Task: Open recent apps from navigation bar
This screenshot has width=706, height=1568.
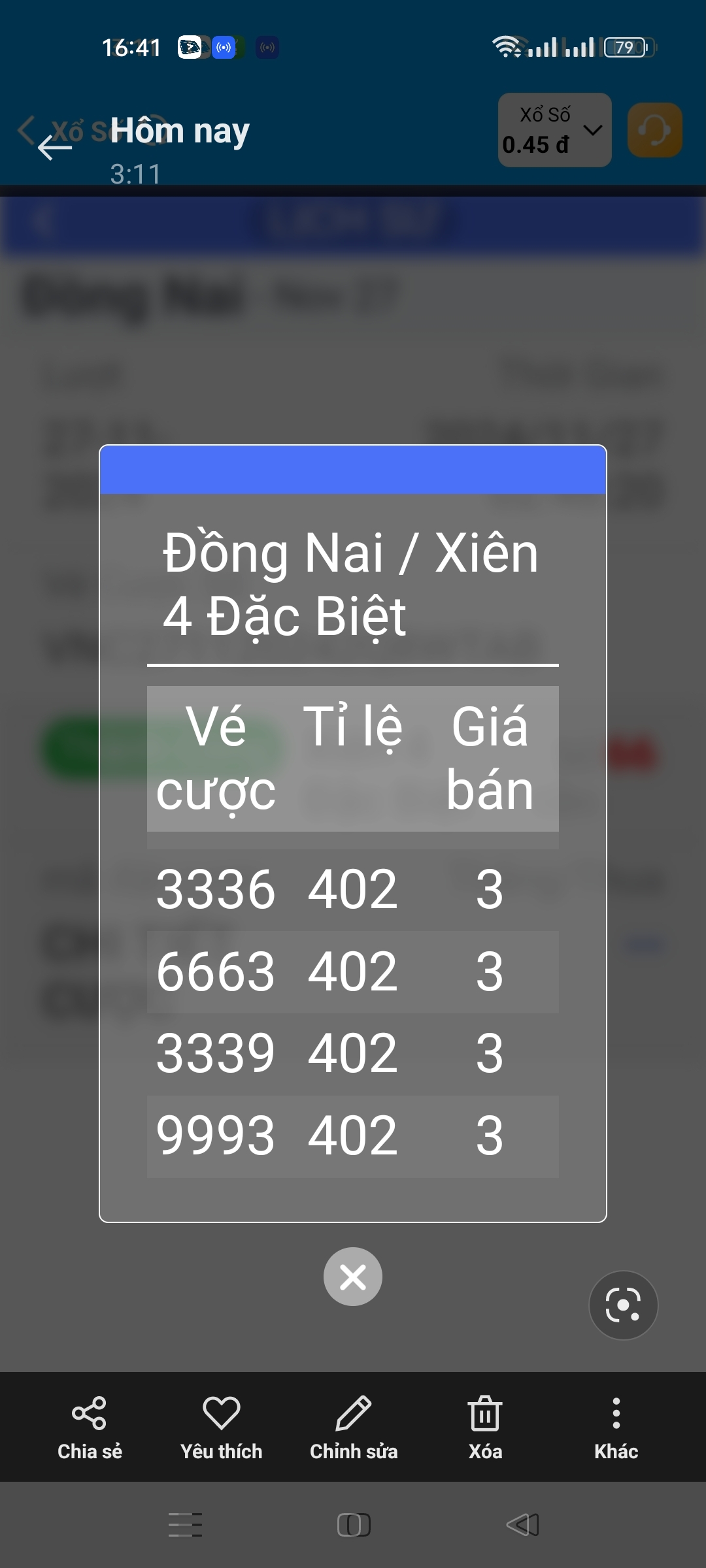Action: [x=185, y=1525]
